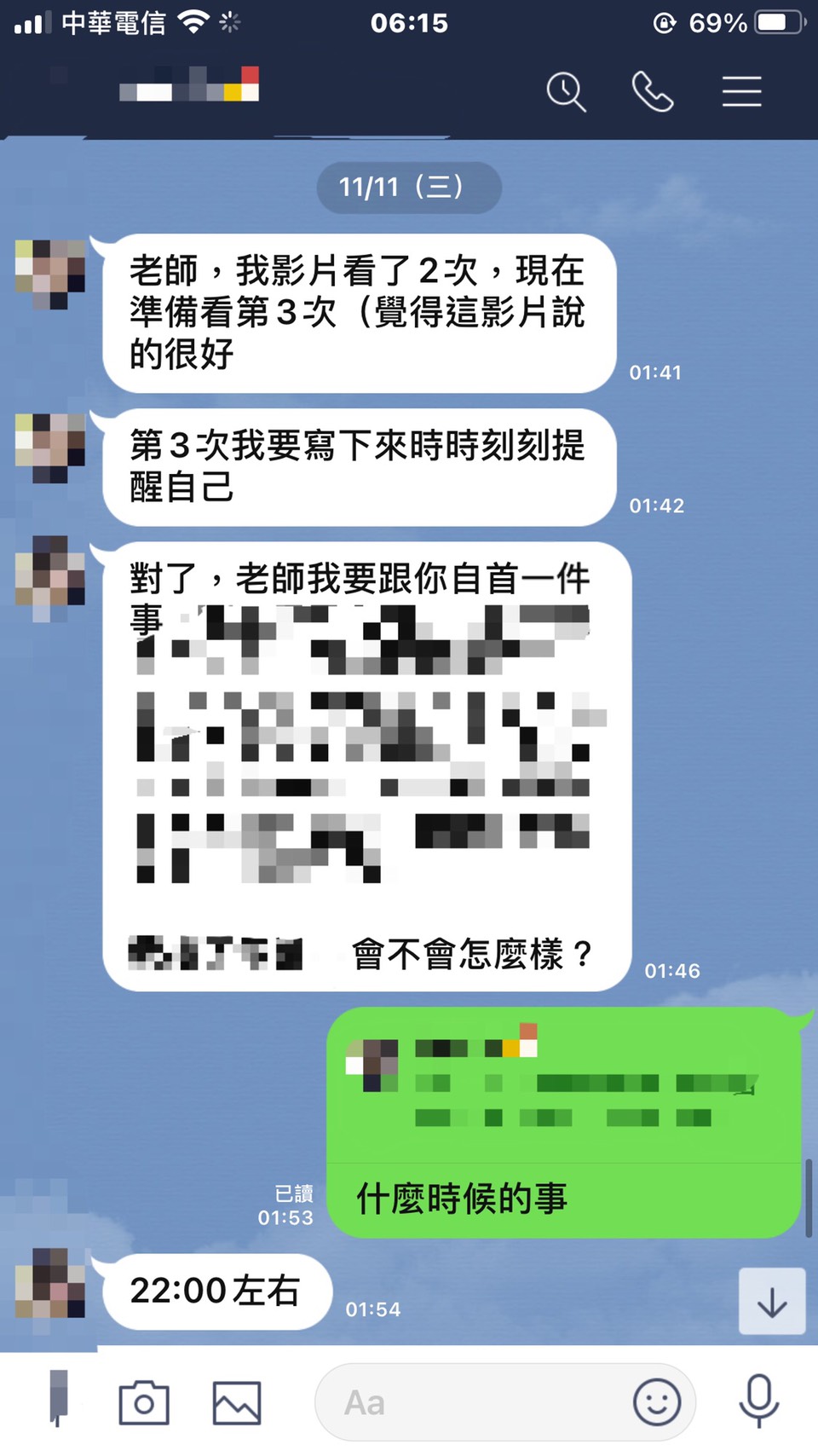Search within this chat
Screen dimensions: 818x1456
point(566,91)
